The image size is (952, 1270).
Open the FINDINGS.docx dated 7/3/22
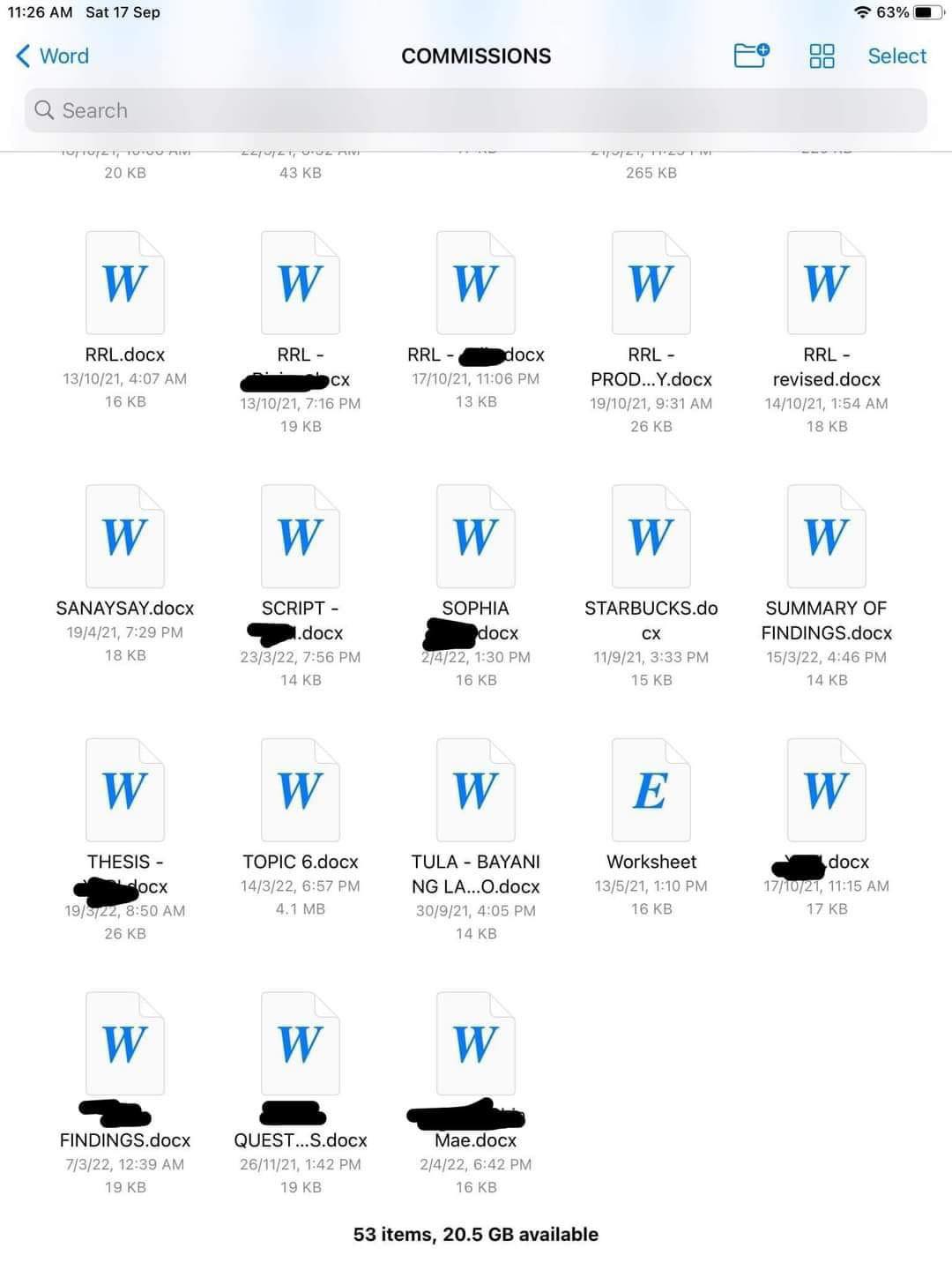pos(125,1044)
